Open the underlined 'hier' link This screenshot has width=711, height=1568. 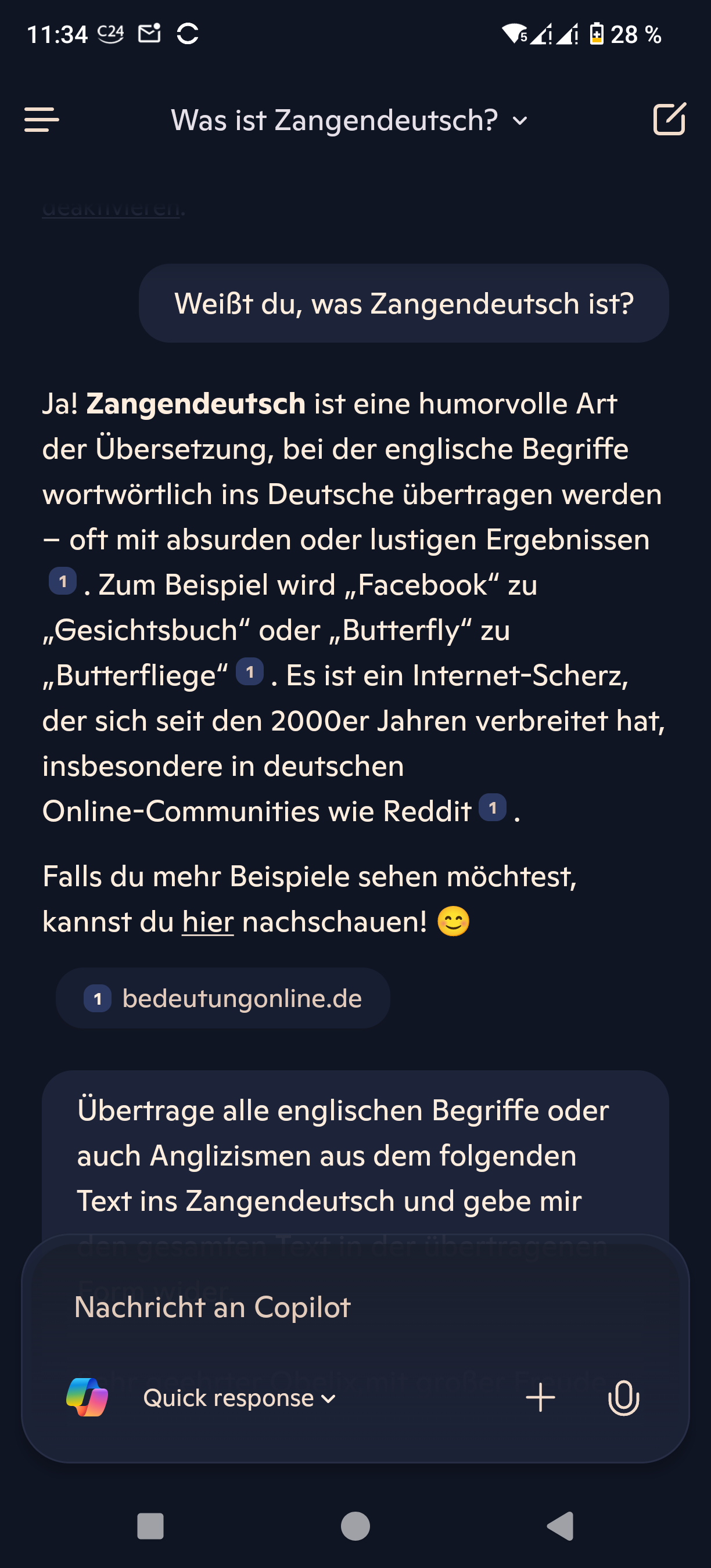207,922
